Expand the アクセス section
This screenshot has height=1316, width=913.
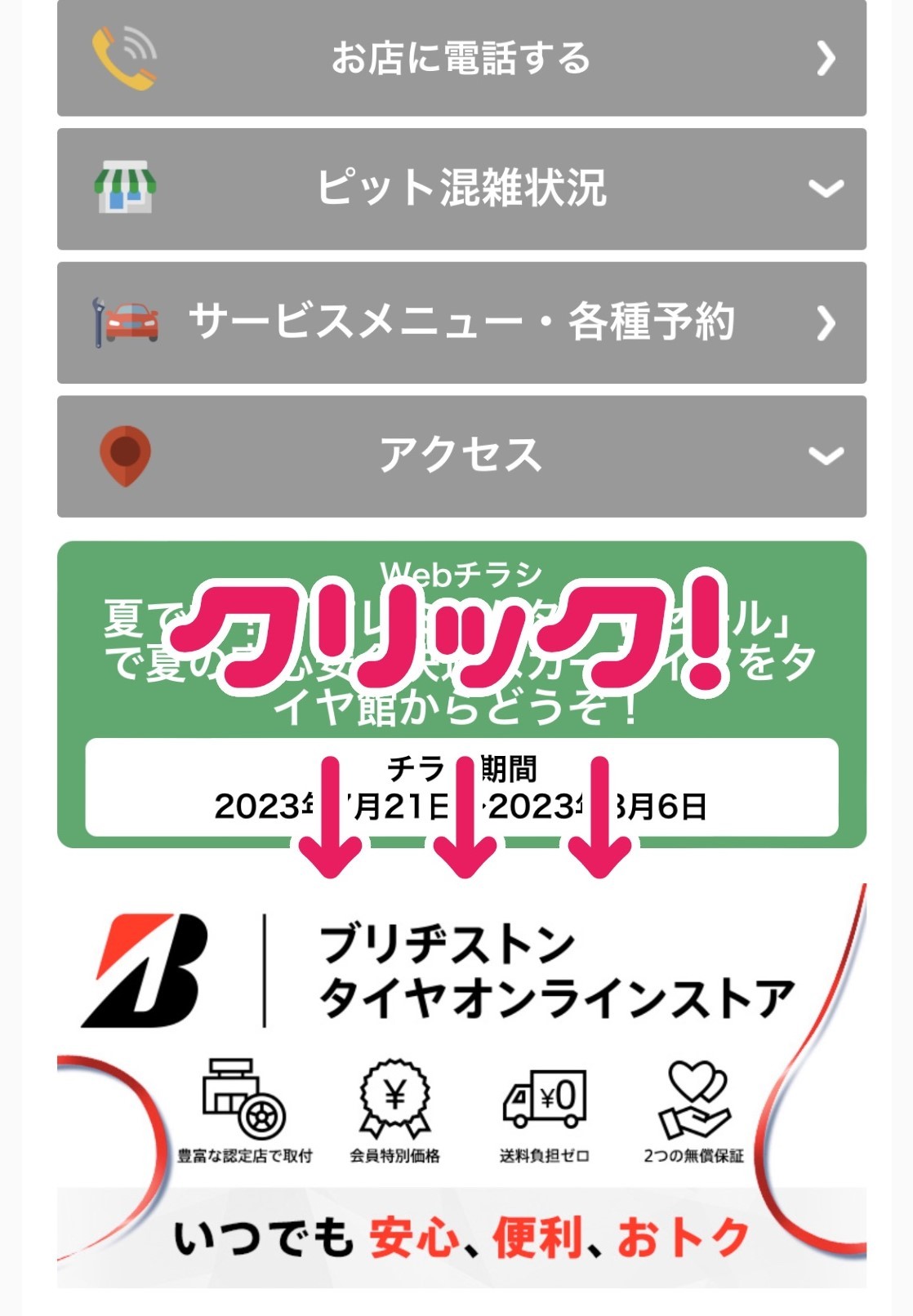[x=461, y=456]
